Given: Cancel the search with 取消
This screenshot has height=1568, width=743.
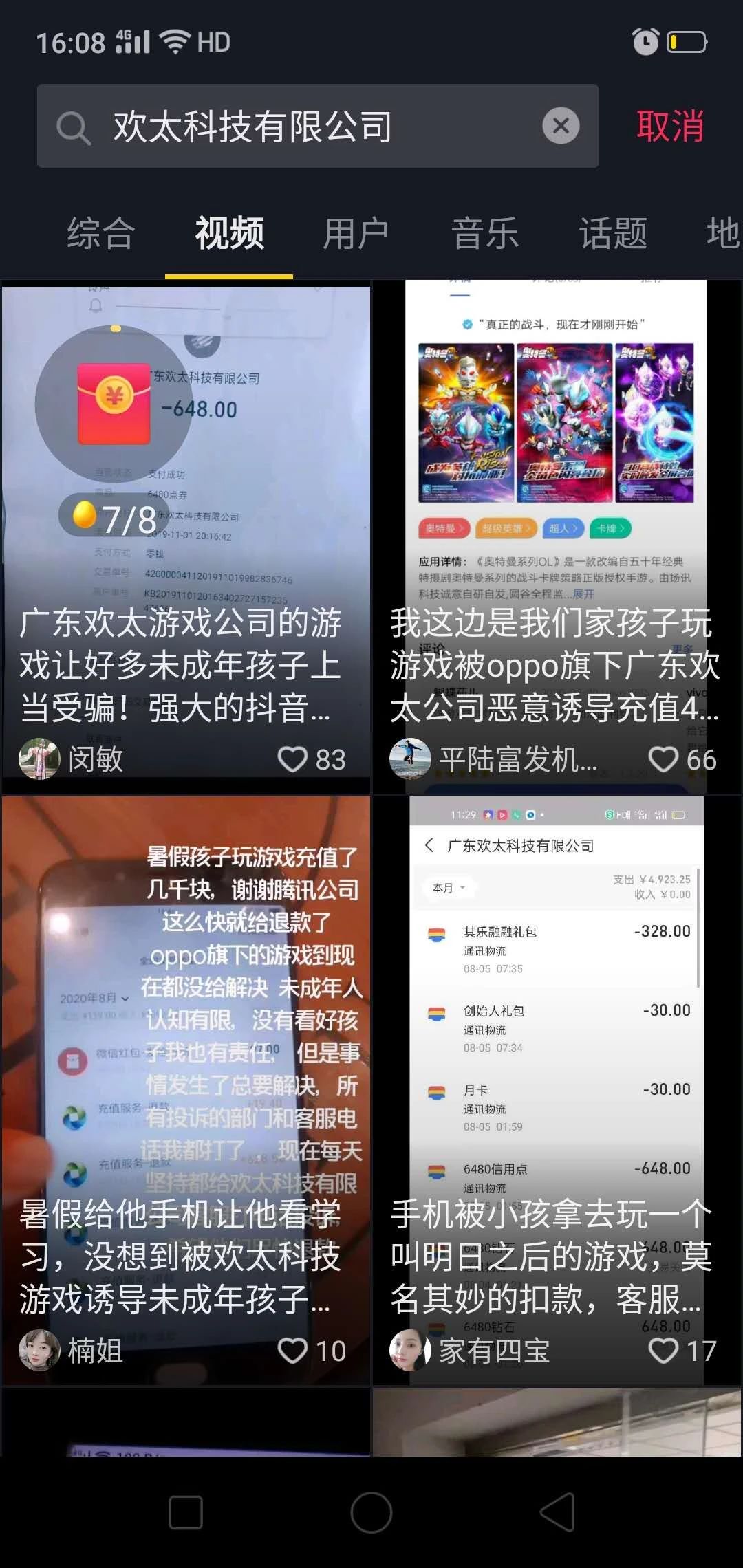Looking at the screenshot, I should pos(669,127).
